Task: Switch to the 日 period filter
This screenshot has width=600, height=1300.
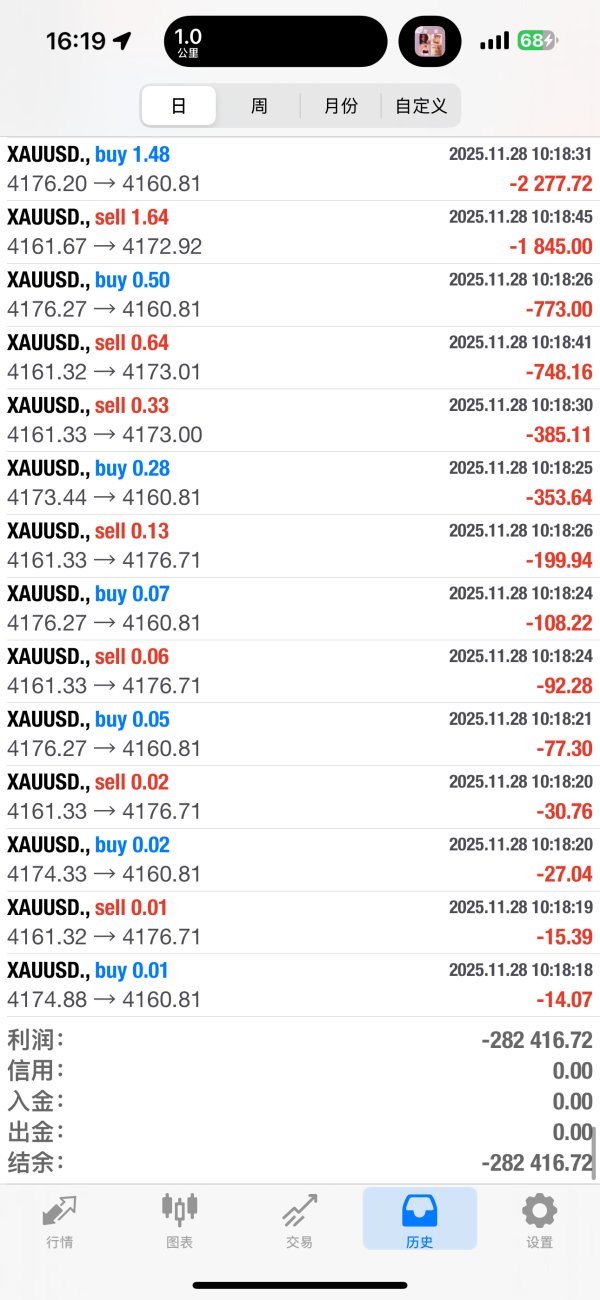Action: [x=179, y=106]
